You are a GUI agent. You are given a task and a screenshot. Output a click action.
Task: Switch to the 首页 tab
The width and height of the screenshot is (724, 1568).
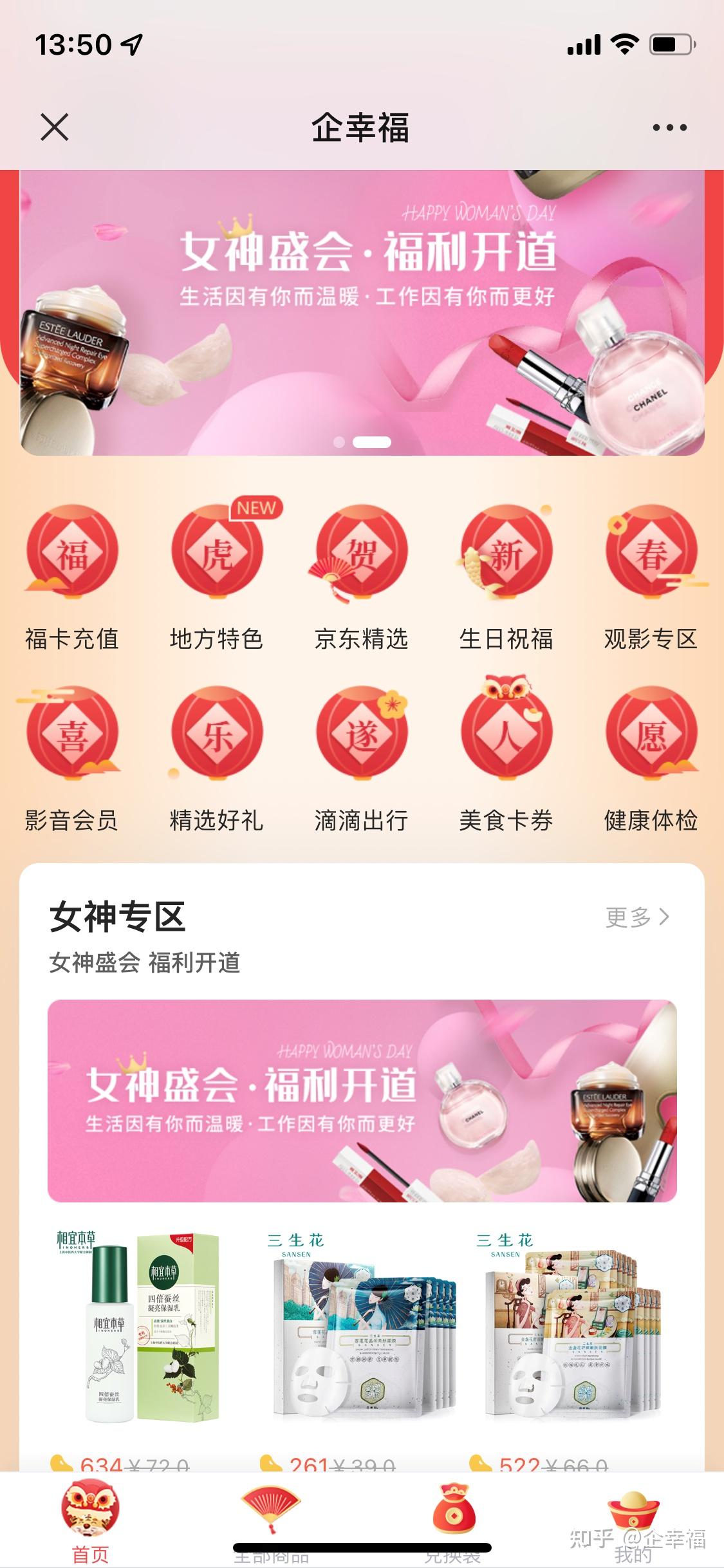pyautogui.click(x=90, y=1523)
